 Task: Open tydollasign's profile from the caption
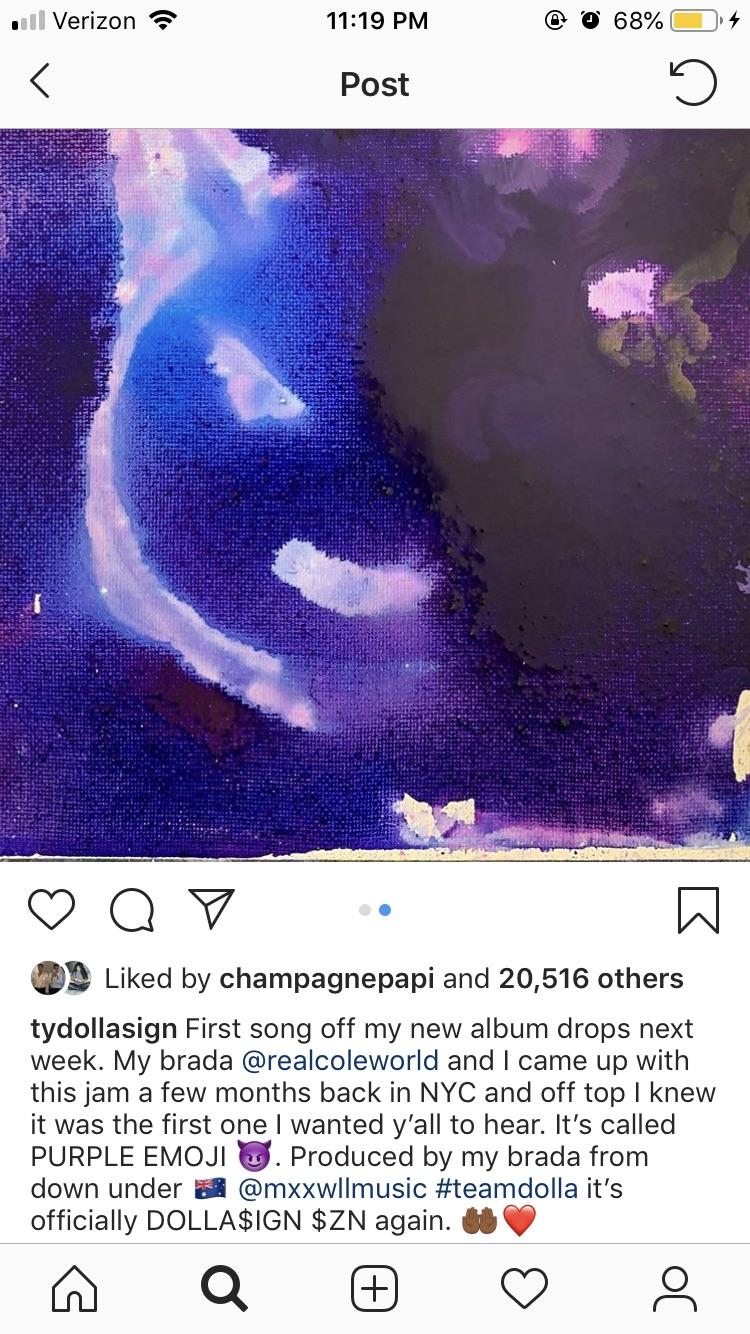pyautogui.click(x=104, y=1028)
